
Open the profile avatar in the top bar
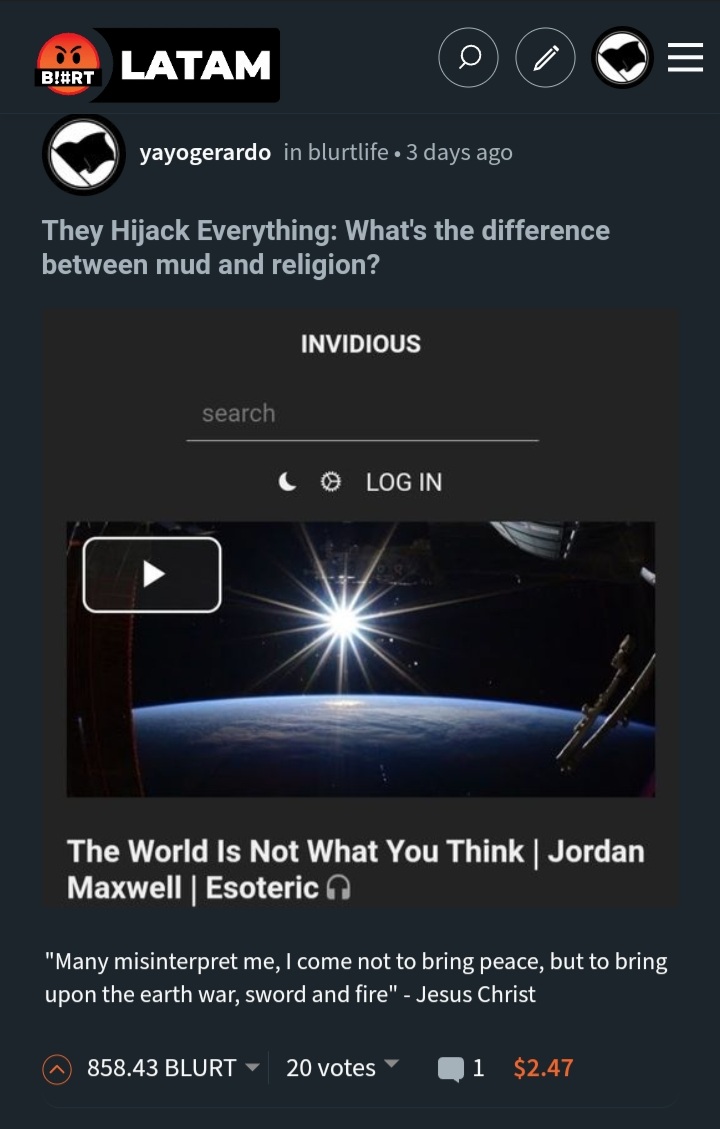coord(622,58)
